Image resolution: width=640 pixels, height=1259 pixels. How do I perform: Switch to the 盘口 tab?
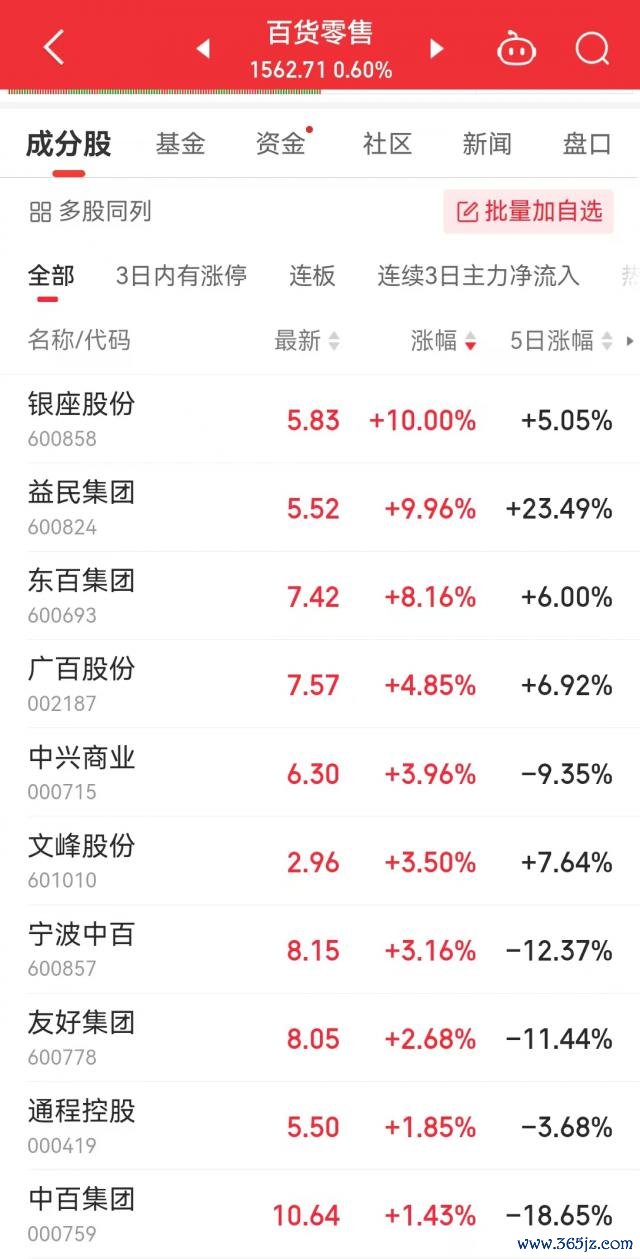(587, 144)
